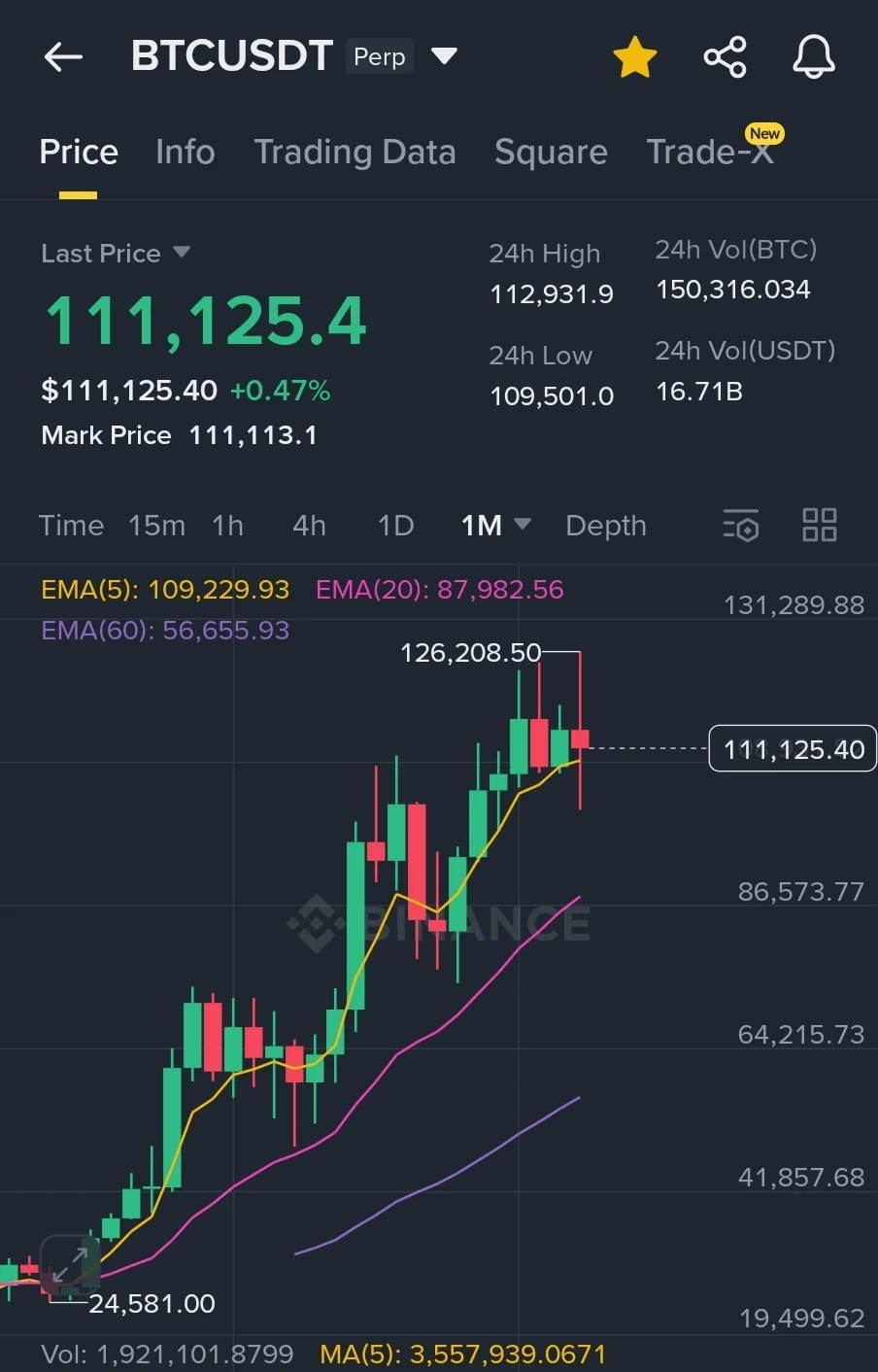
Task: Go back using the arrow icon
Action: 63,57
